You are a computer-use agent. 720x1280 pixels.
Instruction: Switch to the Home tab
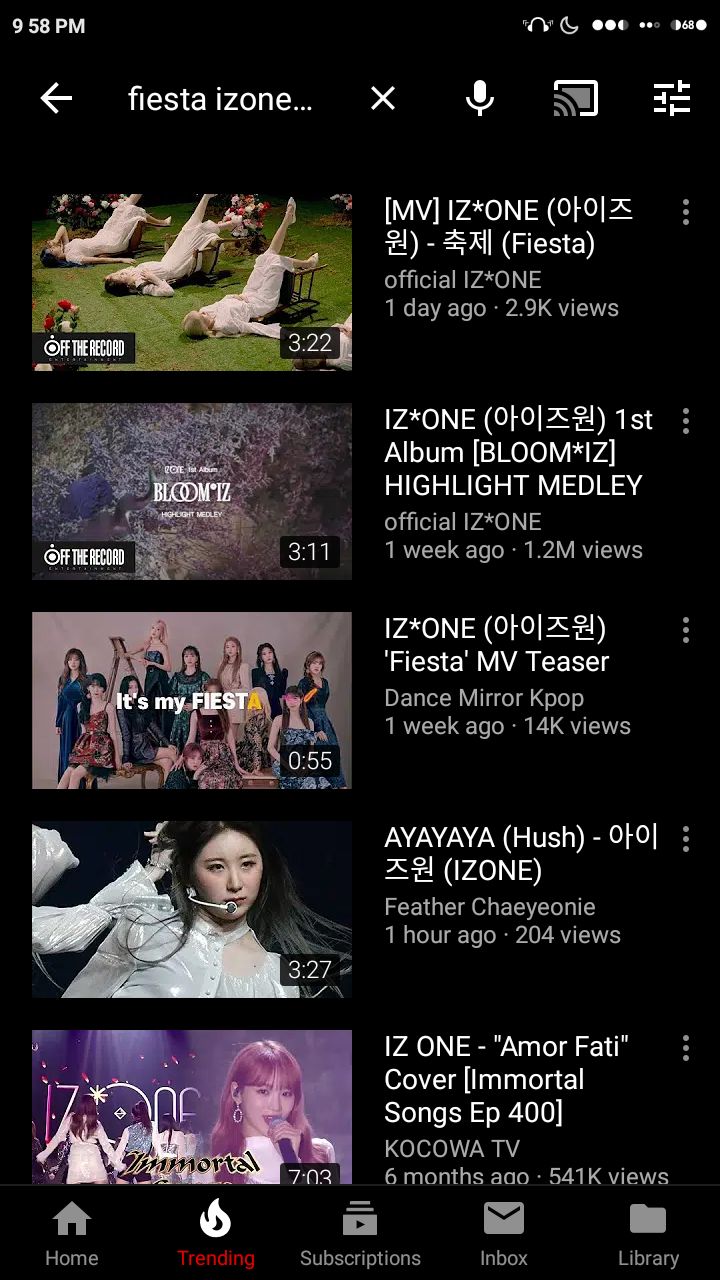72,1234
